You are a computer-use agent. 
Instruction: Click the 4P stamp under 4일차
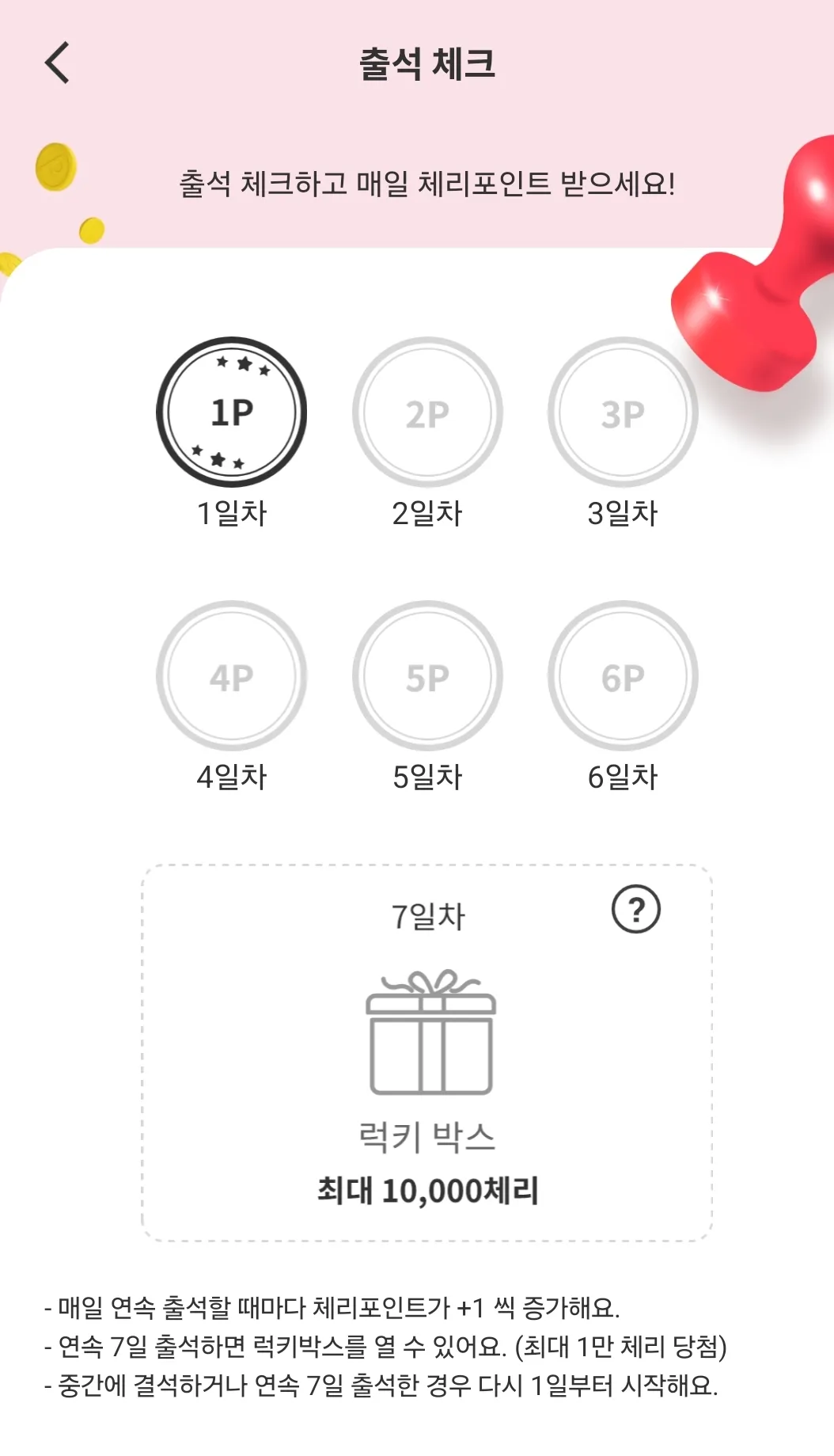click(x=233, y=677)
